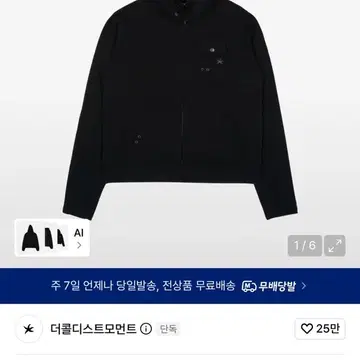Like the brand with the heart button
360x360 pixels.
click(320, 329)
